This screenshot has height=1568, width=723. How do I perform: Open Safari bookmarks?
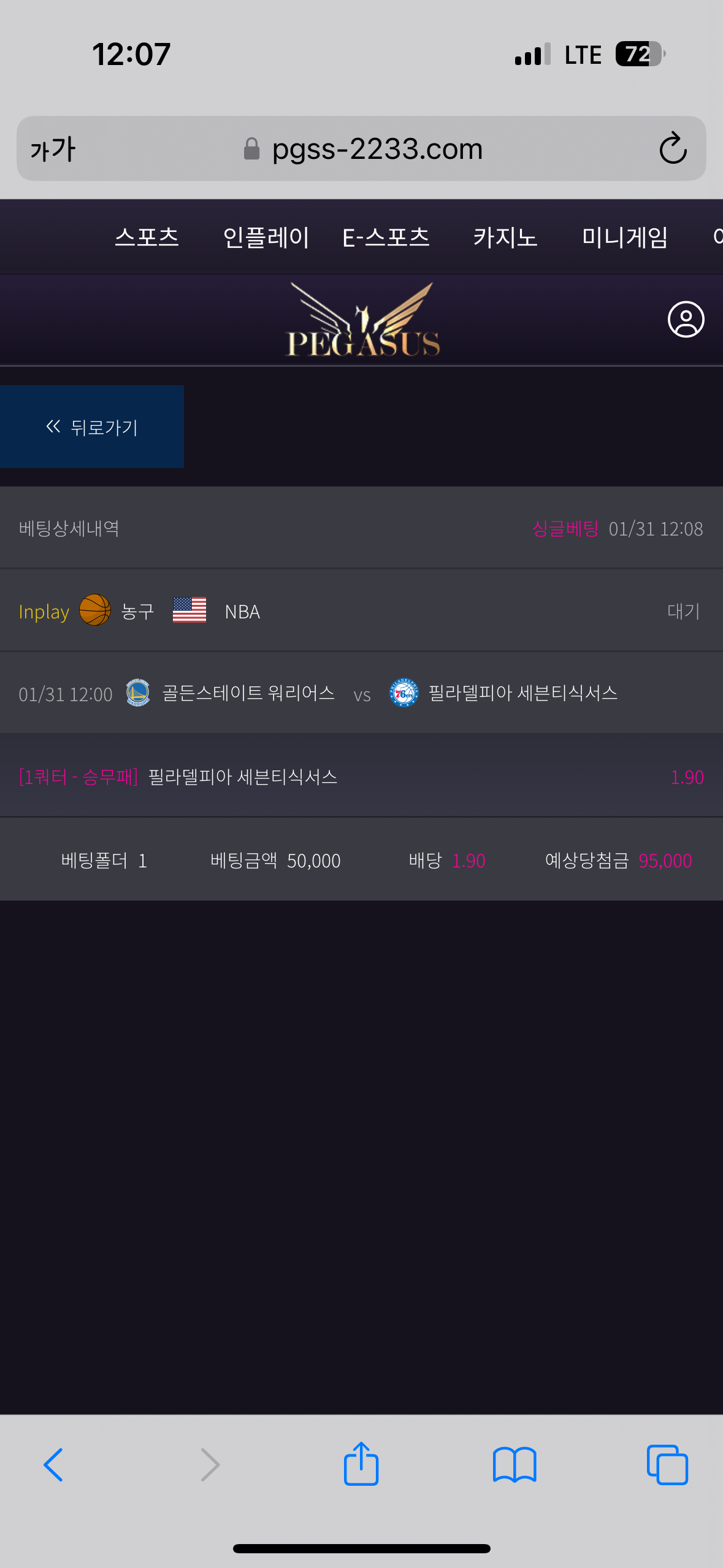click(x=515, y=1465)
